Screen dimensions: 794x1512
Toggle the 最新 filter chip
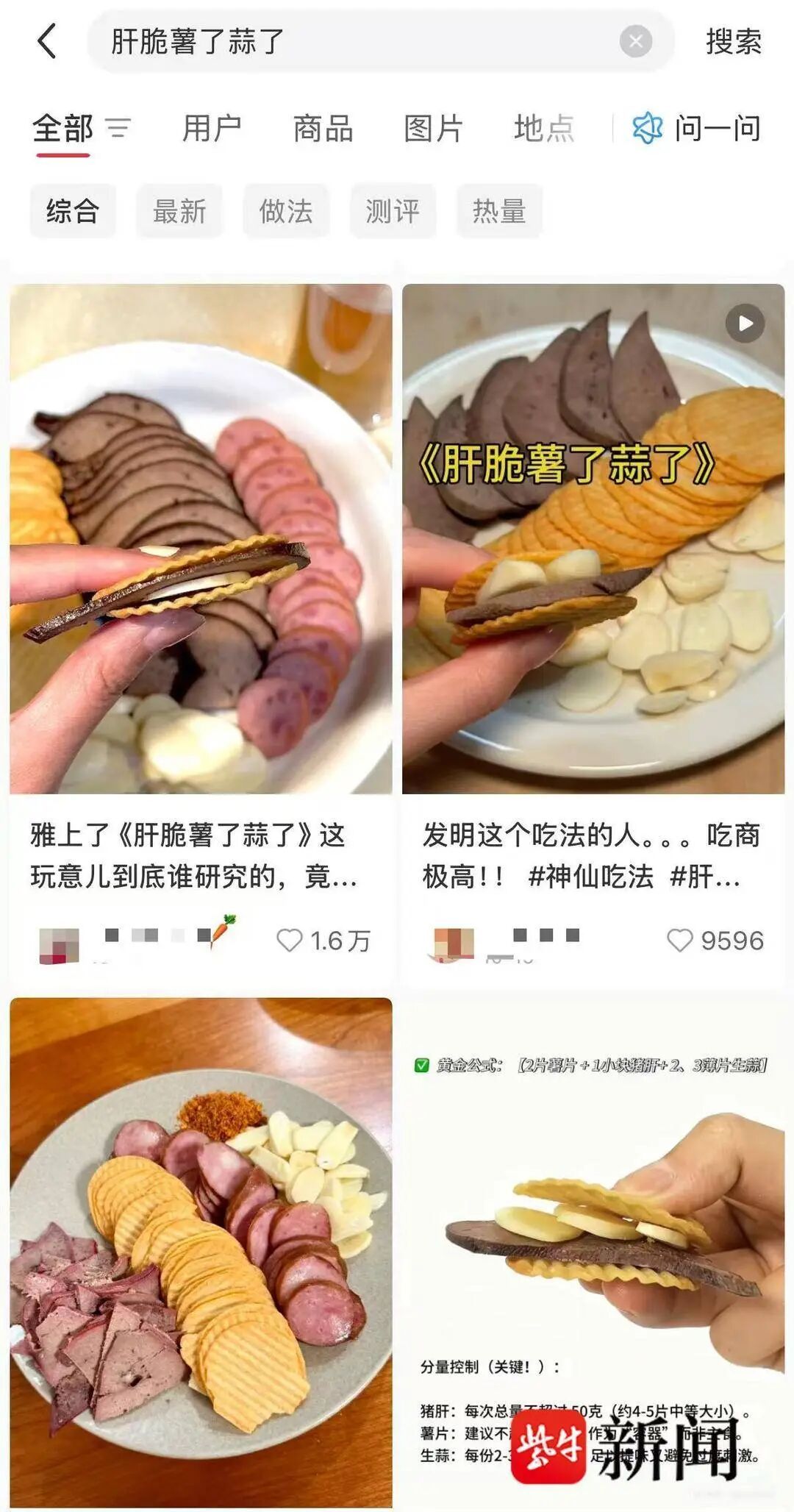pyautogui.click(x=179, y=211)
